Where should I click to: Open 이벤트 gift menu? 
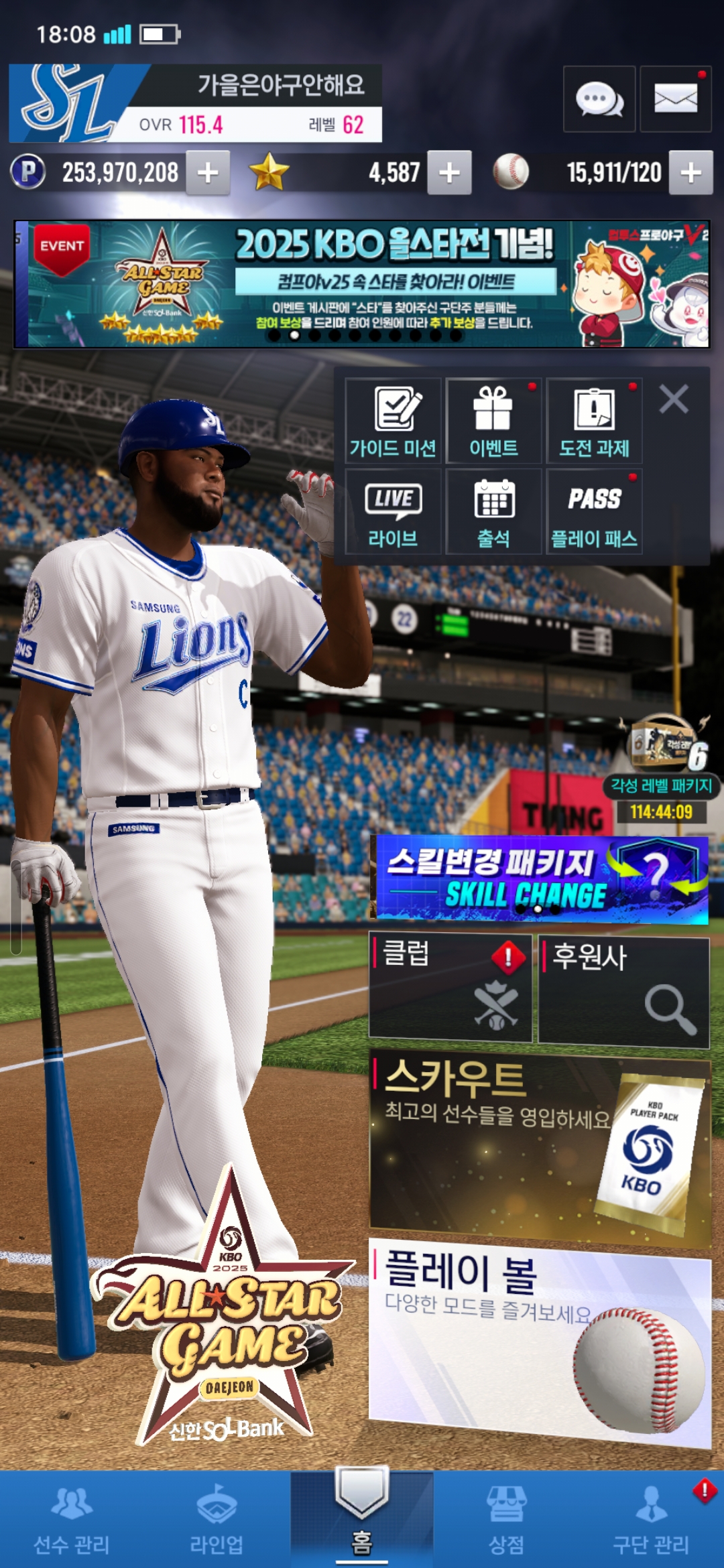pos(494,421)
